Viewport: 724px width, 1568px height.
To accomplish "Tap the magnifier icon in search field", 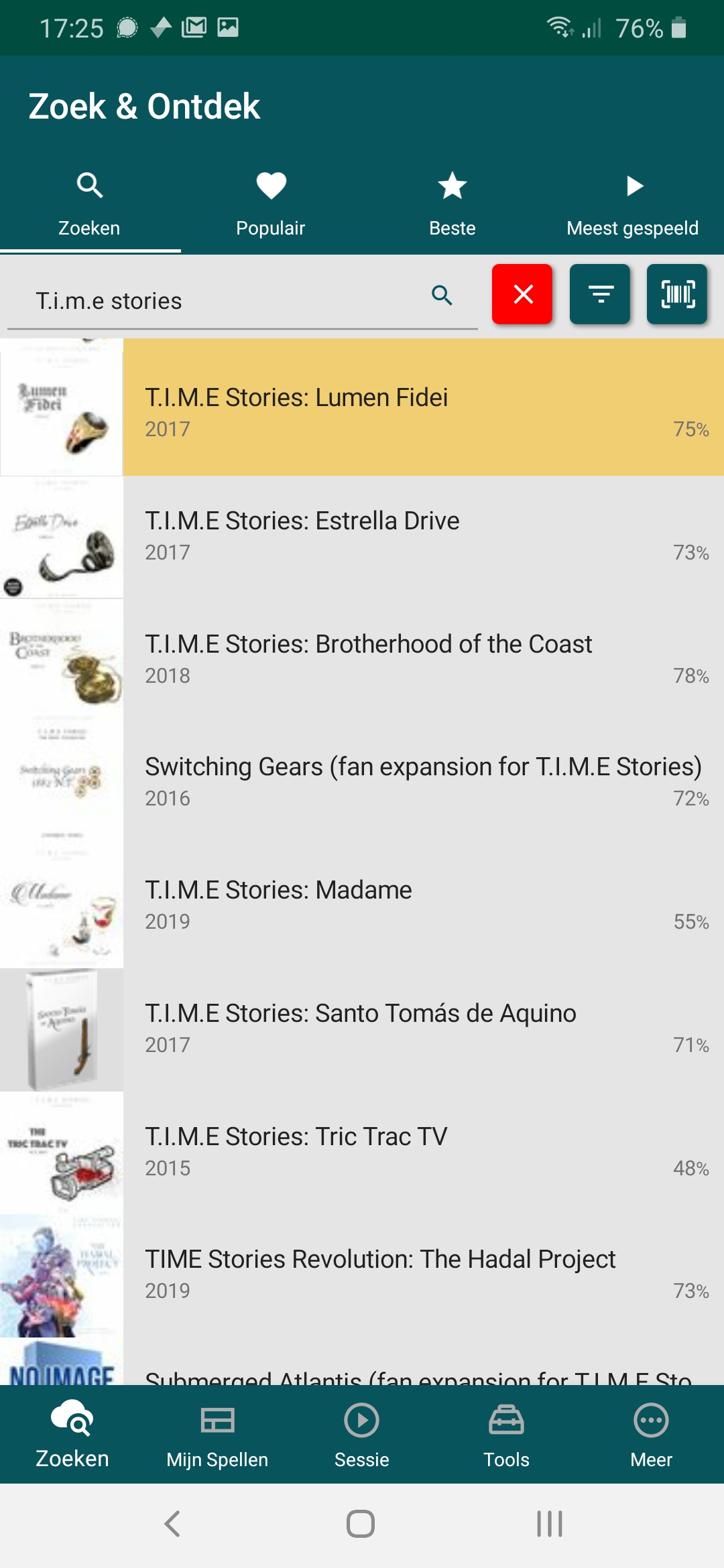I will (x=442, y=296).
